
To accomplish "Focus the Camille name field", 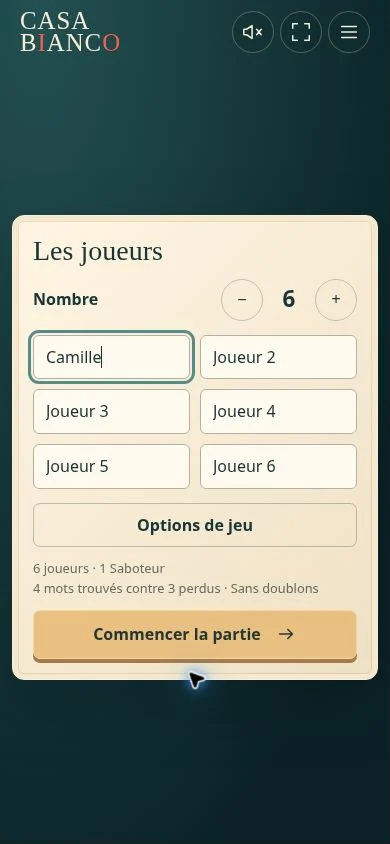I will (x=111, y=357).
